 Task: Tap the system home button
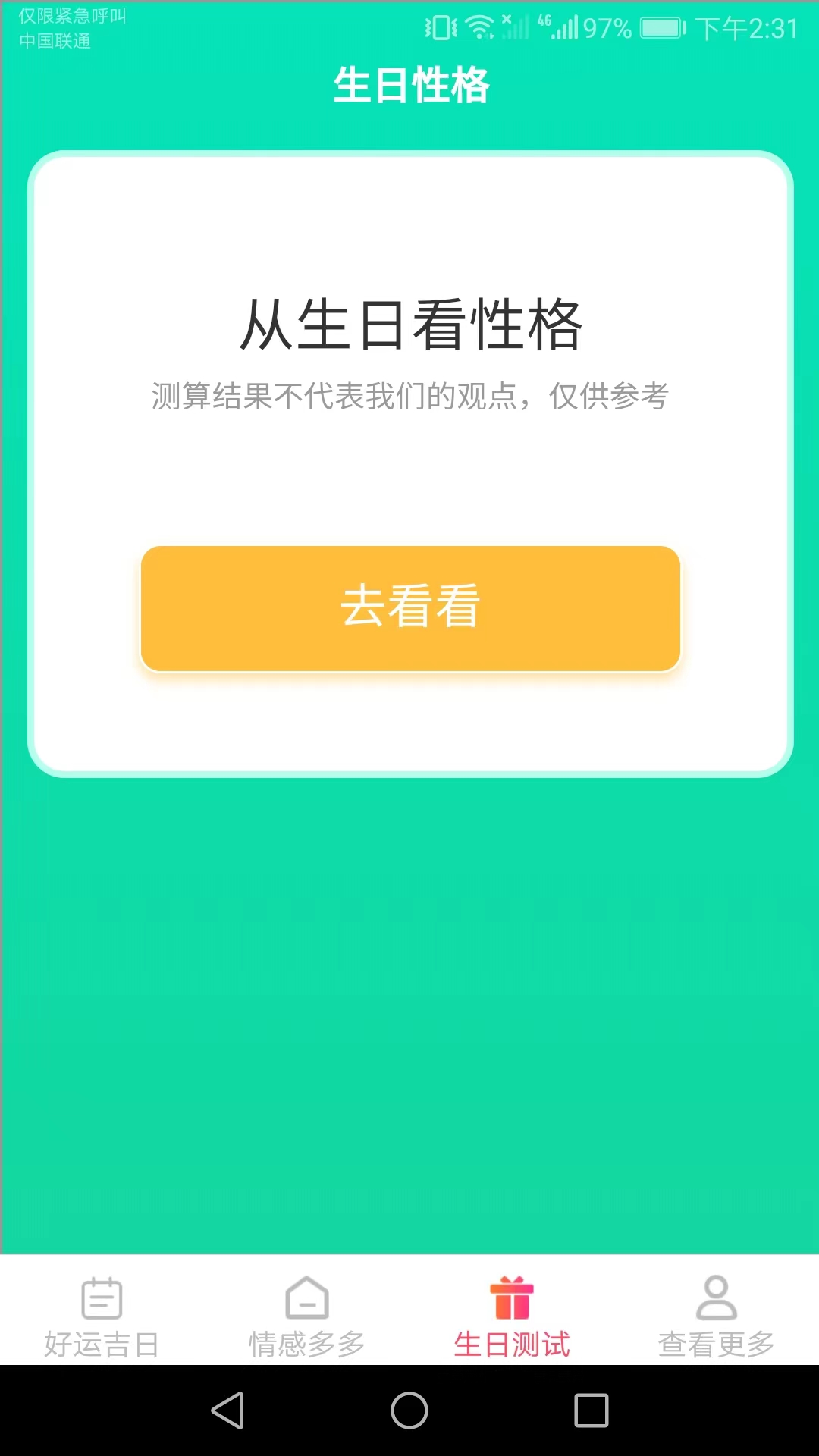[x=409, y=1410]
